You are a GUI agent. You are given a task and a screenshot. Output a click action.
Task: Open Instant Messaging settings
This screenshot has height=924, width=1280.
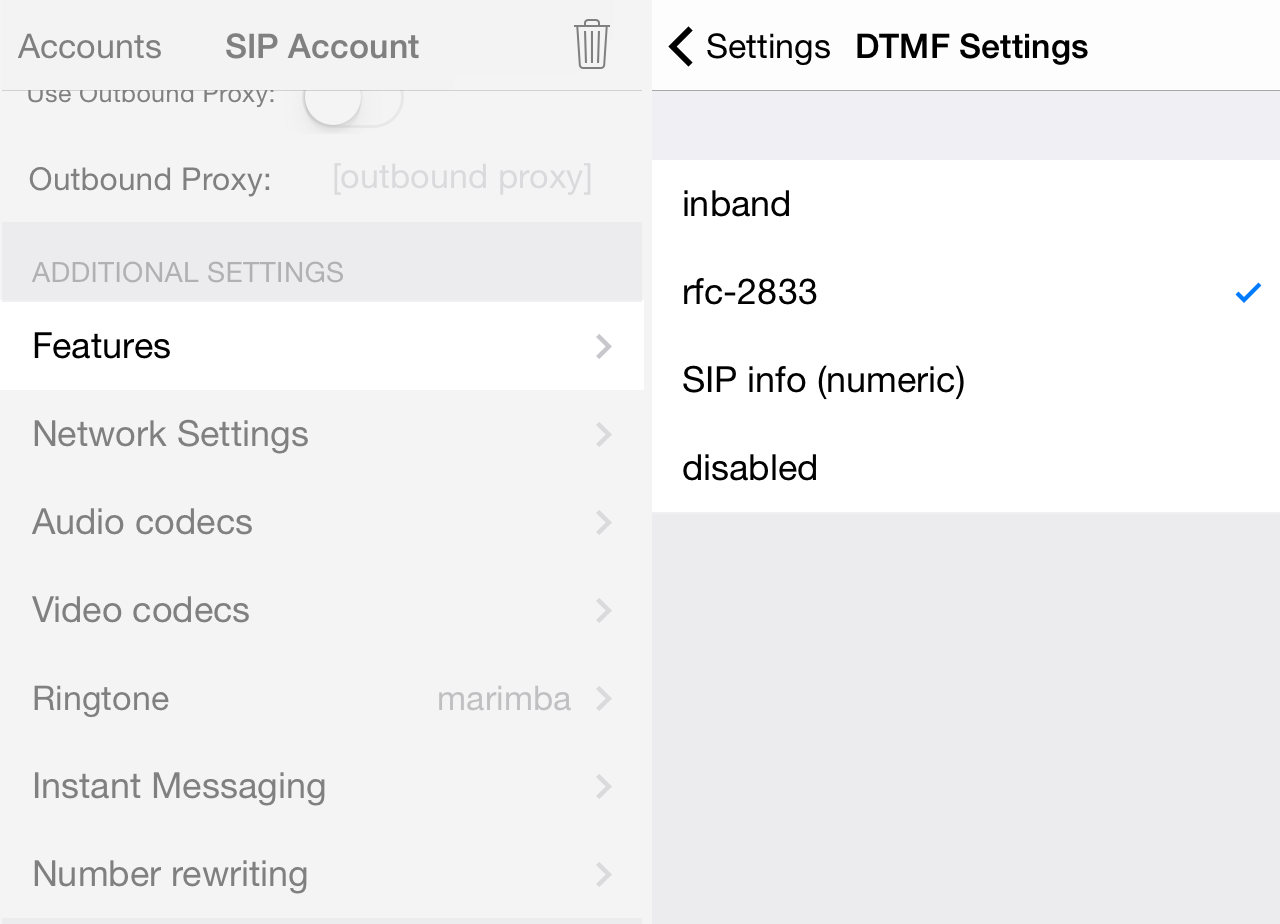(320, 786)
